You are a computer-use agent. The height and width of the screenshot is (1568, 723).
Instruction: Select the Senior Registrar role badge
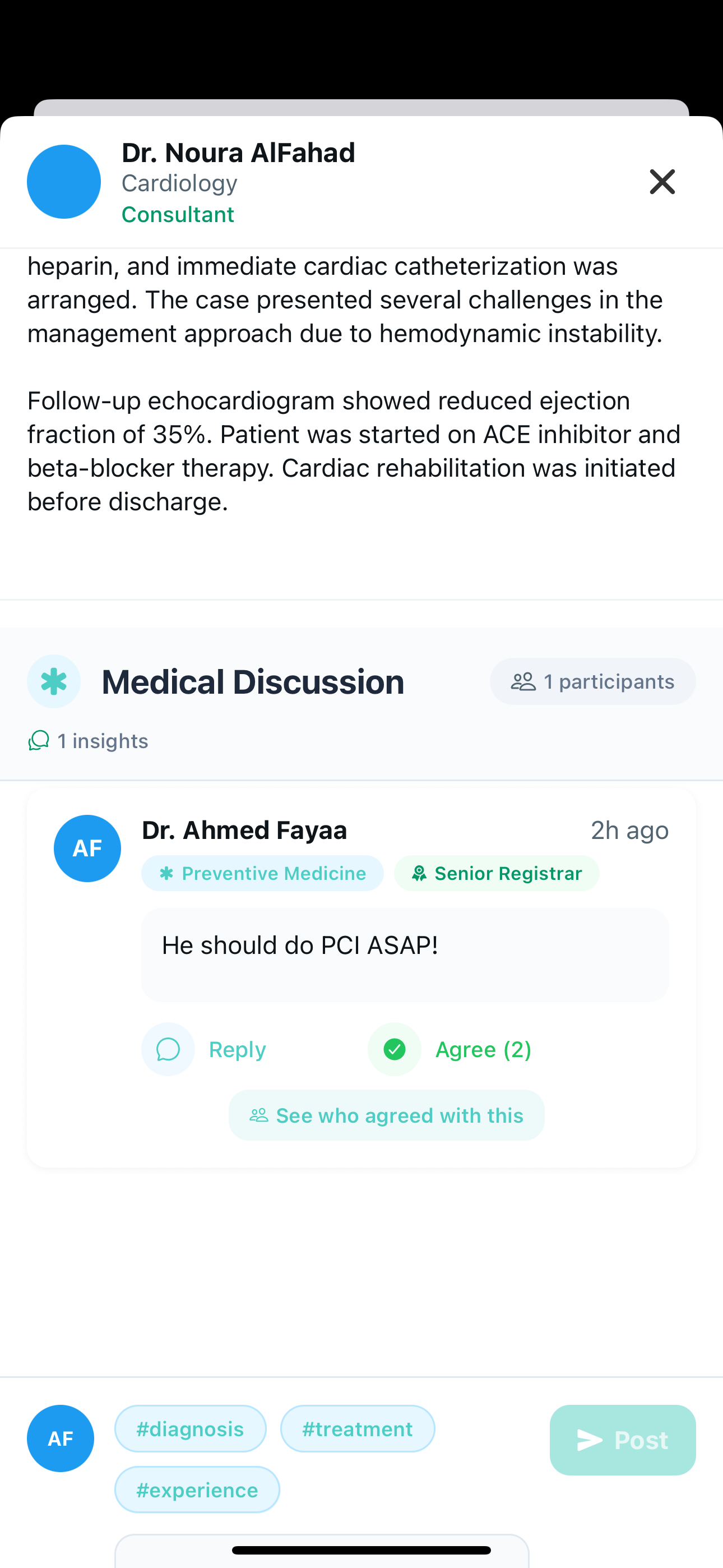[x=497, y=873]
